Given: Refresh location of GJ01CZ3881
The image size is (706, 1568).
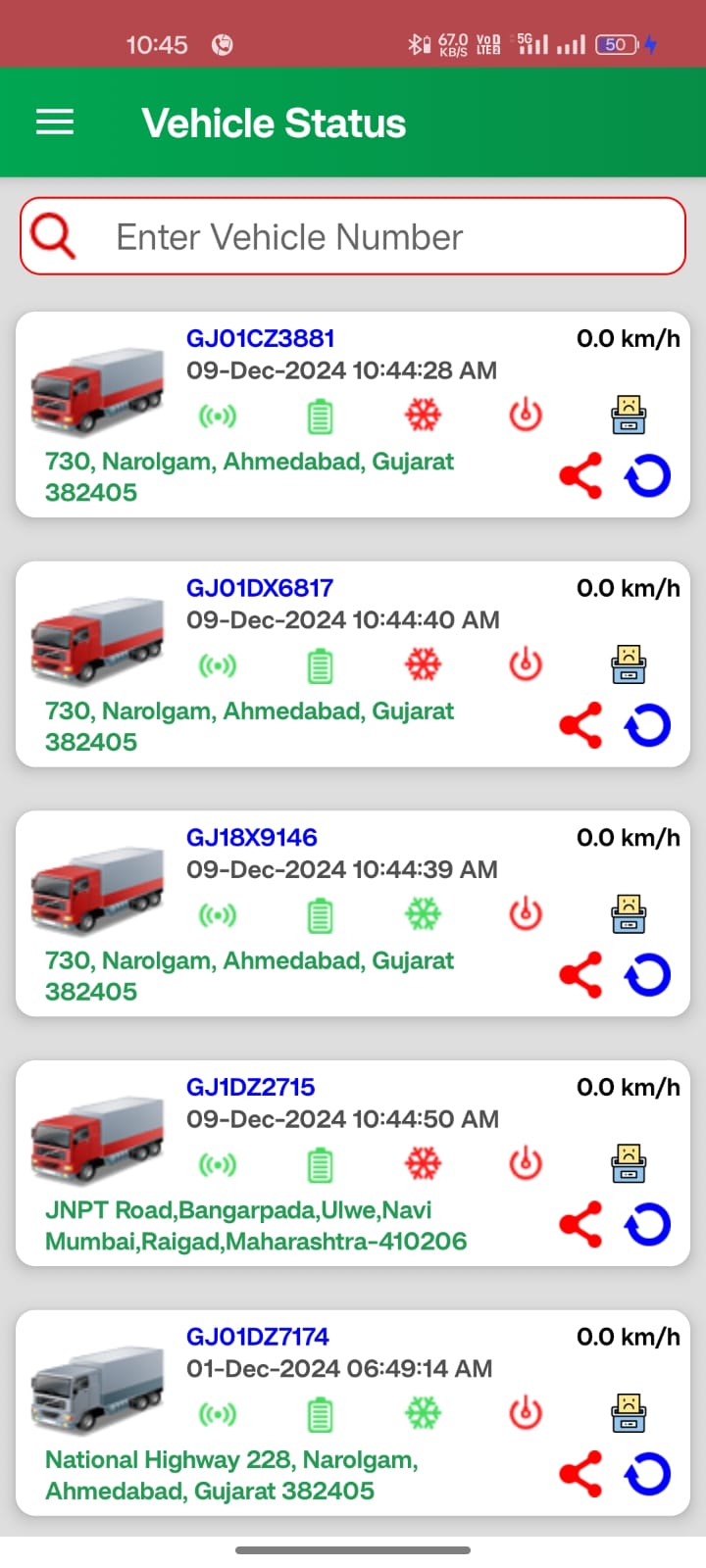Looking at the screenshot, I should (646, 475).
